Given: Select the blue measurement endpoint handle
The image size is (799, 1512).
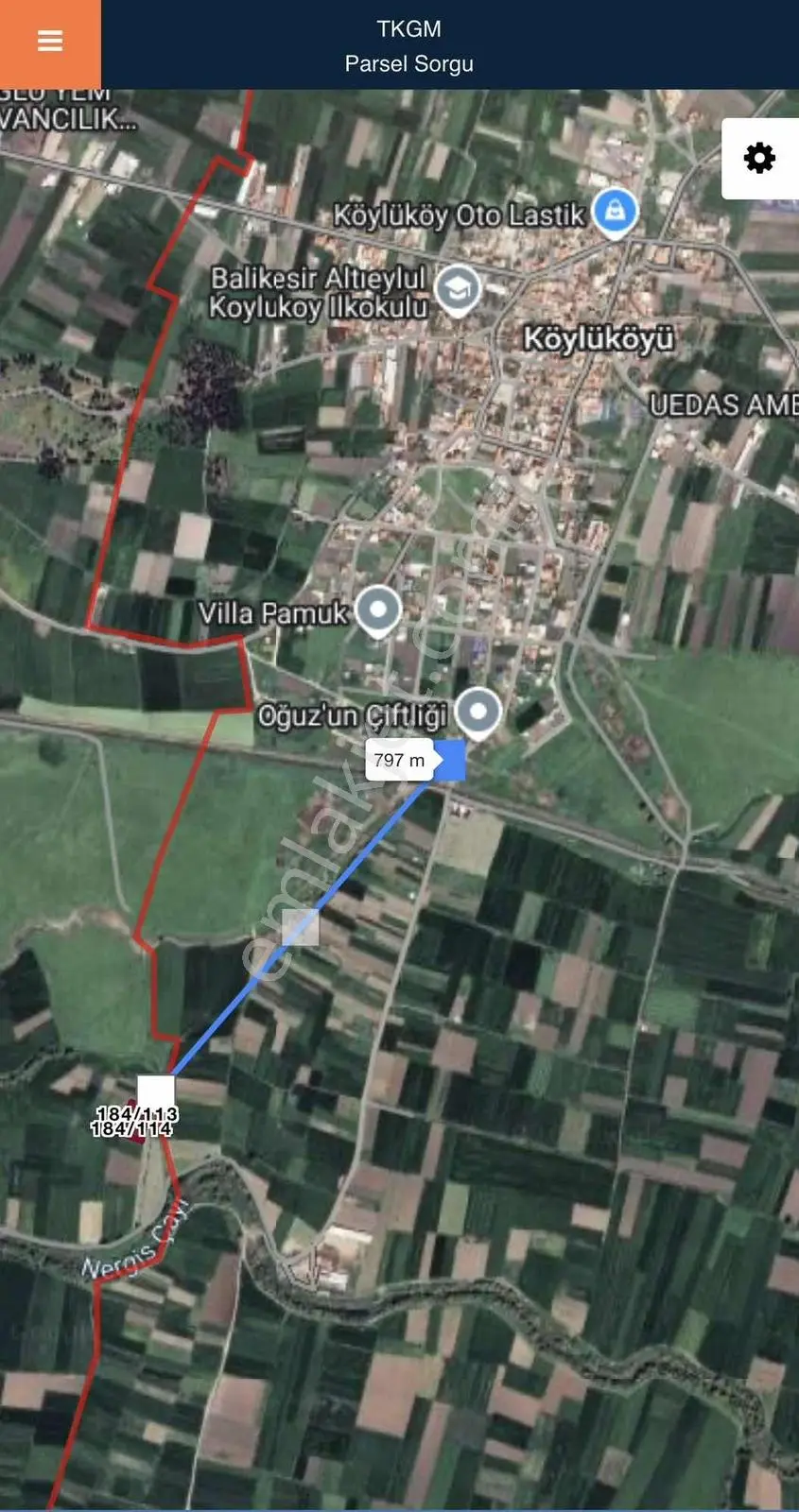Looking at the screenshot, I should coord(448,761).
